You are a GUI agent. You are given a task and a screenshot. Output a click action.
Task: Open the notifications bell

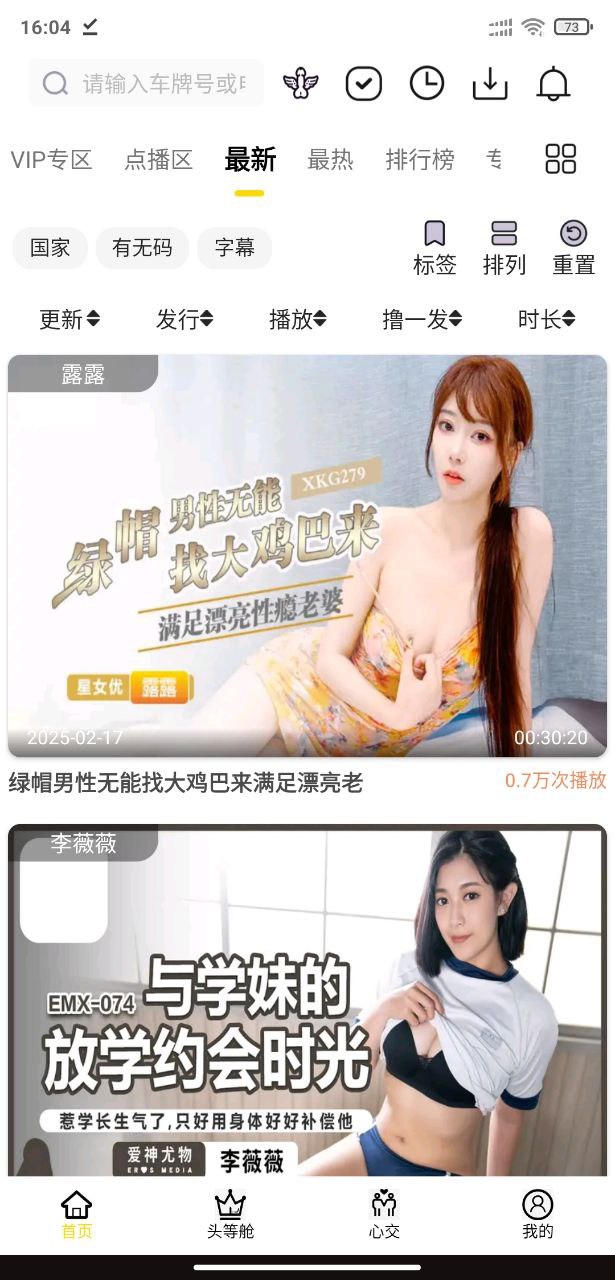click(553, 84)
